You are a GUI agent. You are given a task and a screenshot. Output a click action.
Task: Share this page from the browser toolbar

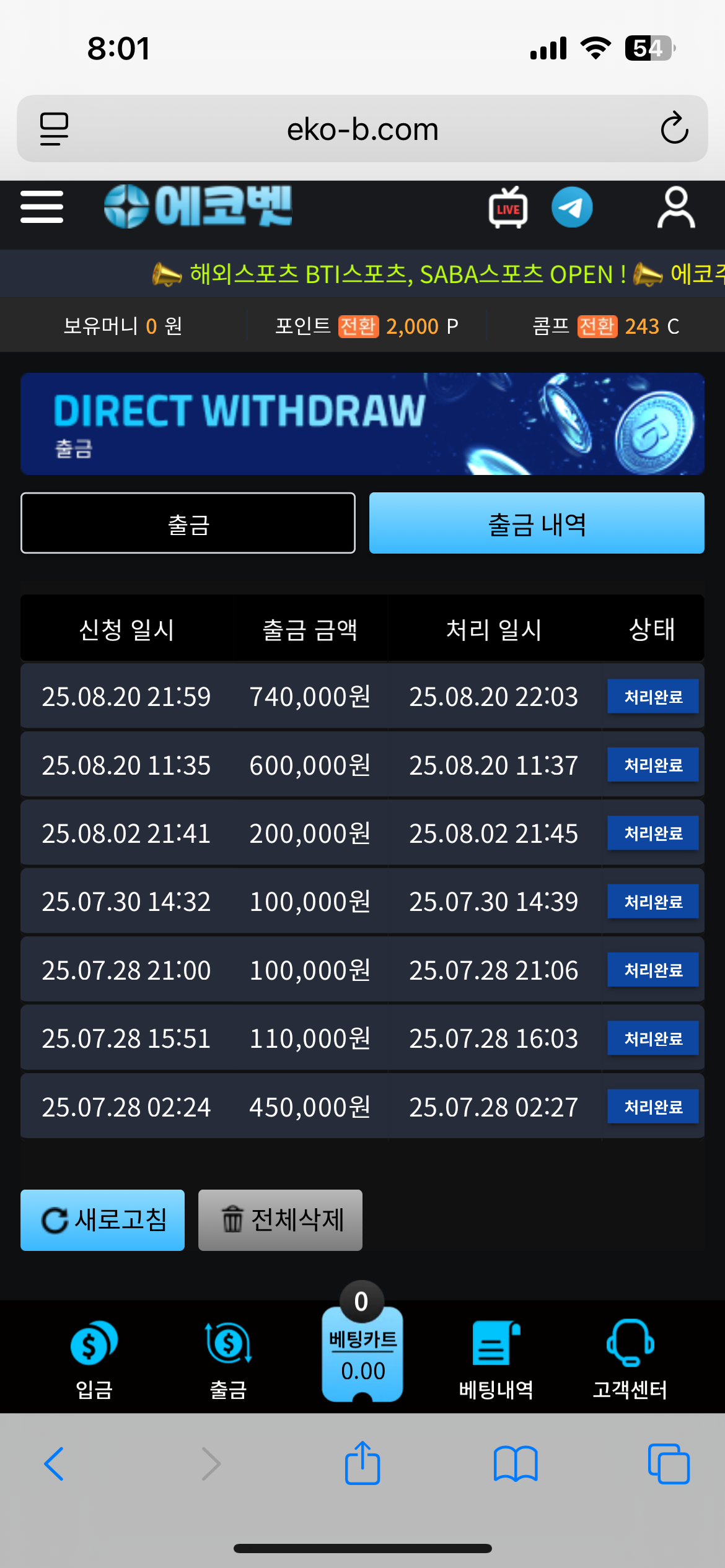pyautogui.click(x=362, y=1464)
